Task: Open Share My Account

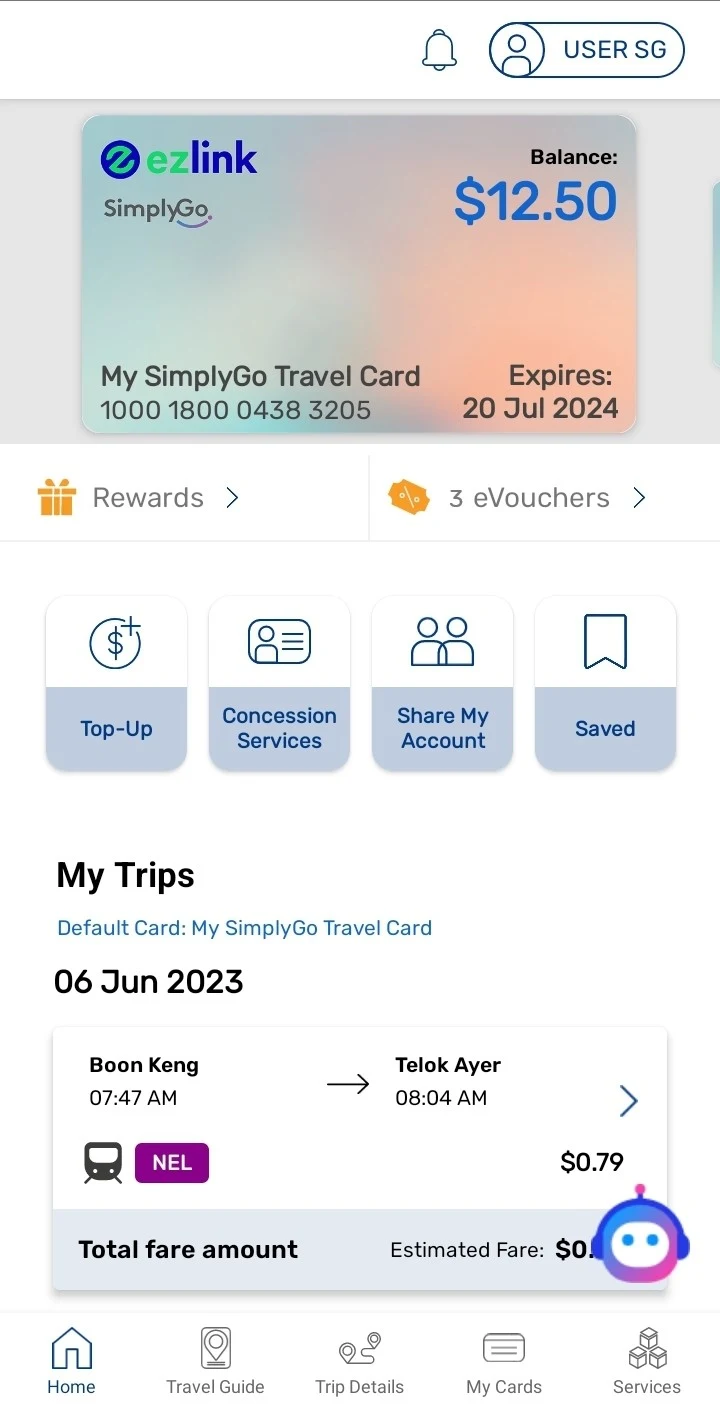Action: (x=442, y=641)
